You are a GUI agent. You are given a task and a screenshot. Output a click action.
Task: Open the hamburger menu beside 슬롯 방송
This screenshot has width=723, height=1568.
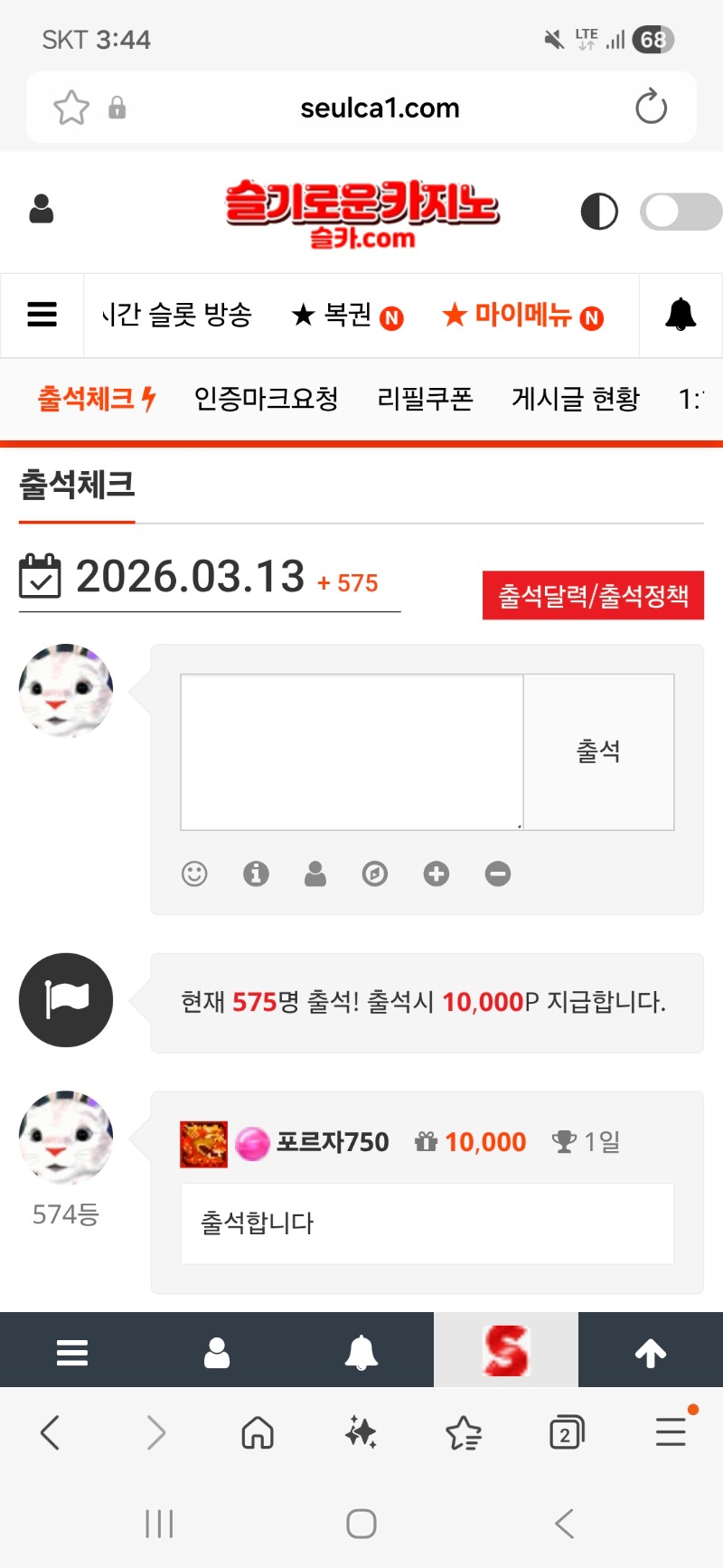point(42,315)
